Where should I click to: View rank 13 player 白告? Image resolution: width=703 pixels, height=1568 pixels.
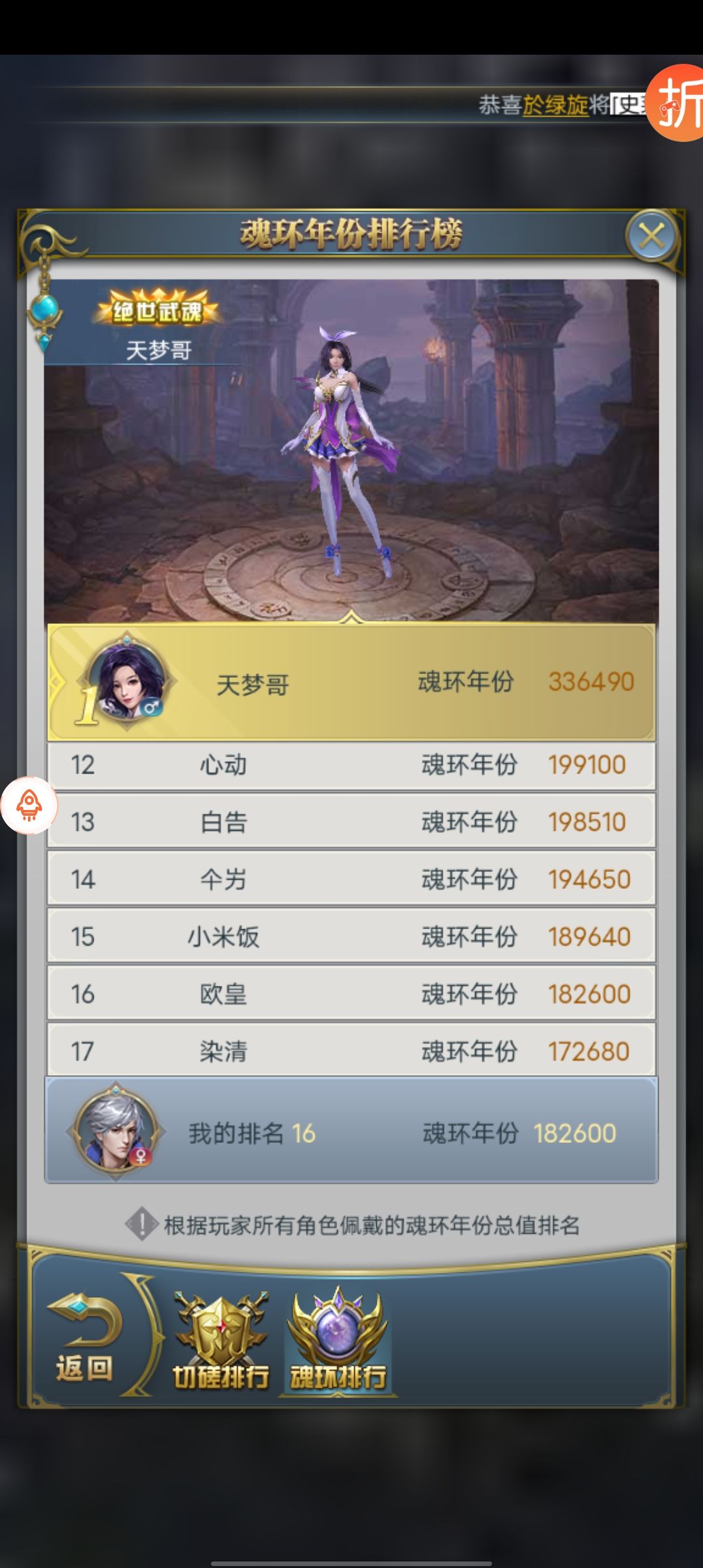point(351,822)
